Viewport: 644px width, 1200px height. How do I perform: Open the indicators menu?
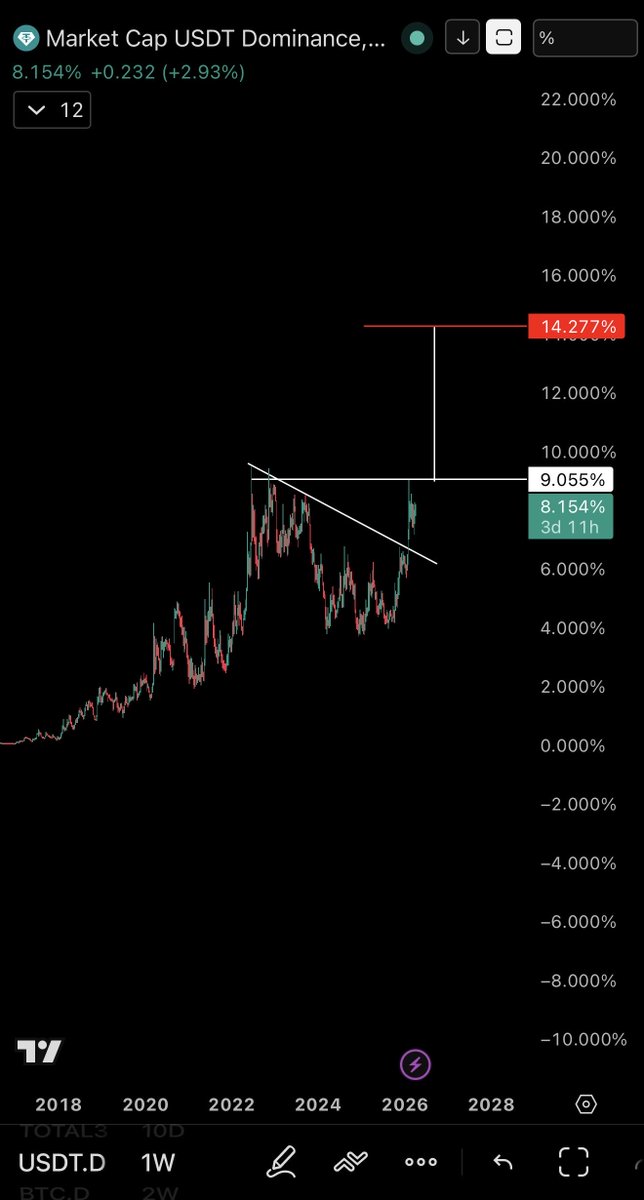[x=351, y=1162]
